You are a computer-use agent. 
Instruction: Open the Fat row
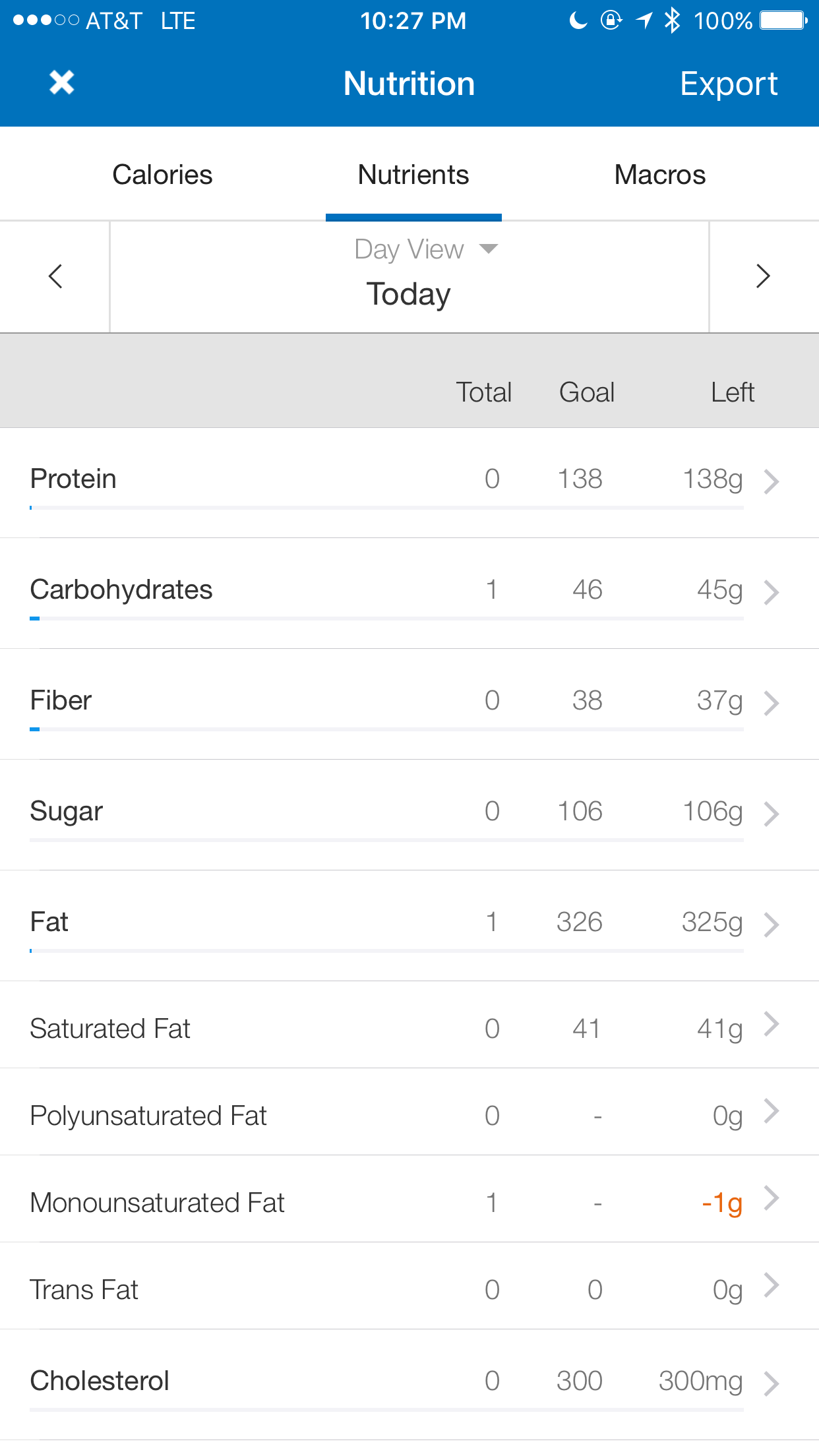(409, 926)
